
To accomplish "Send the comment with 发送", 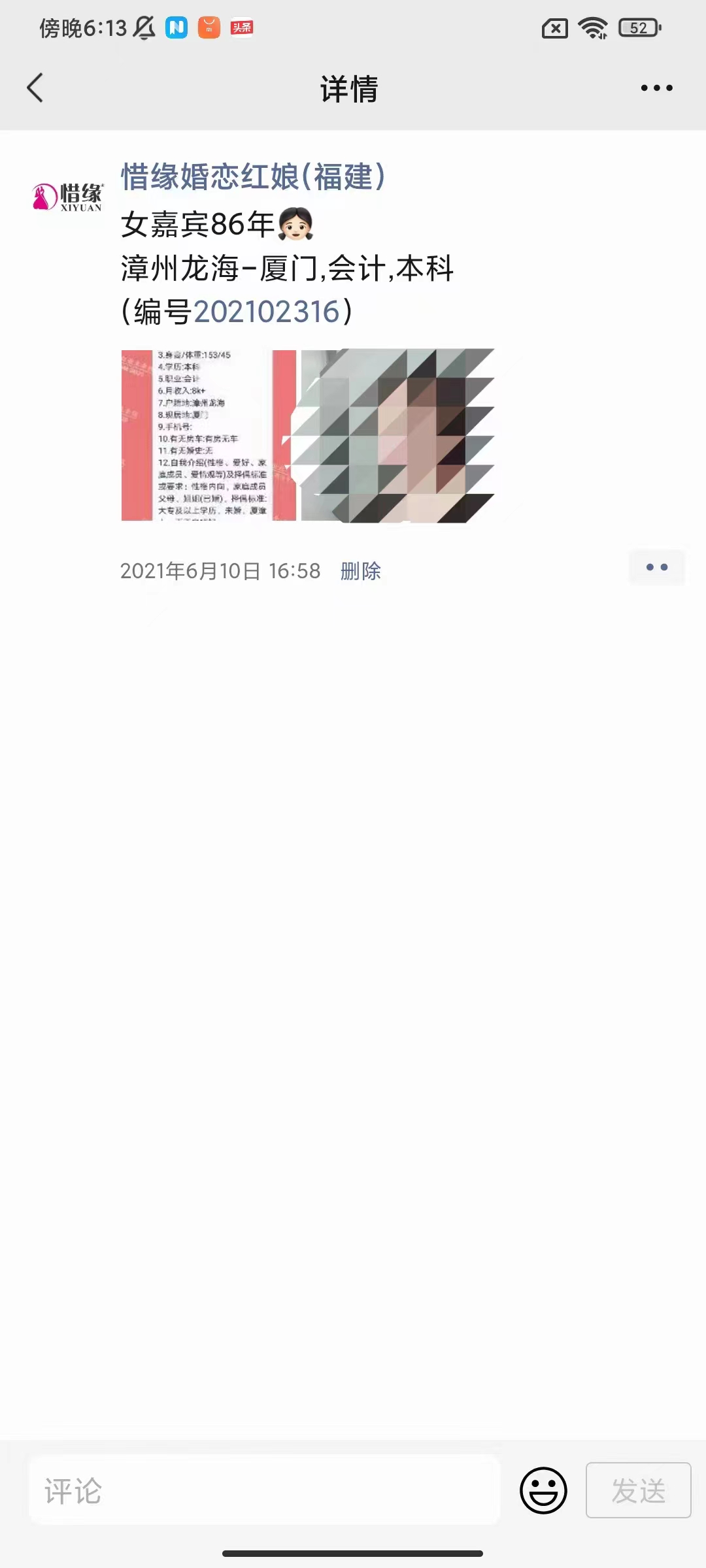I will pos(638,1490).
